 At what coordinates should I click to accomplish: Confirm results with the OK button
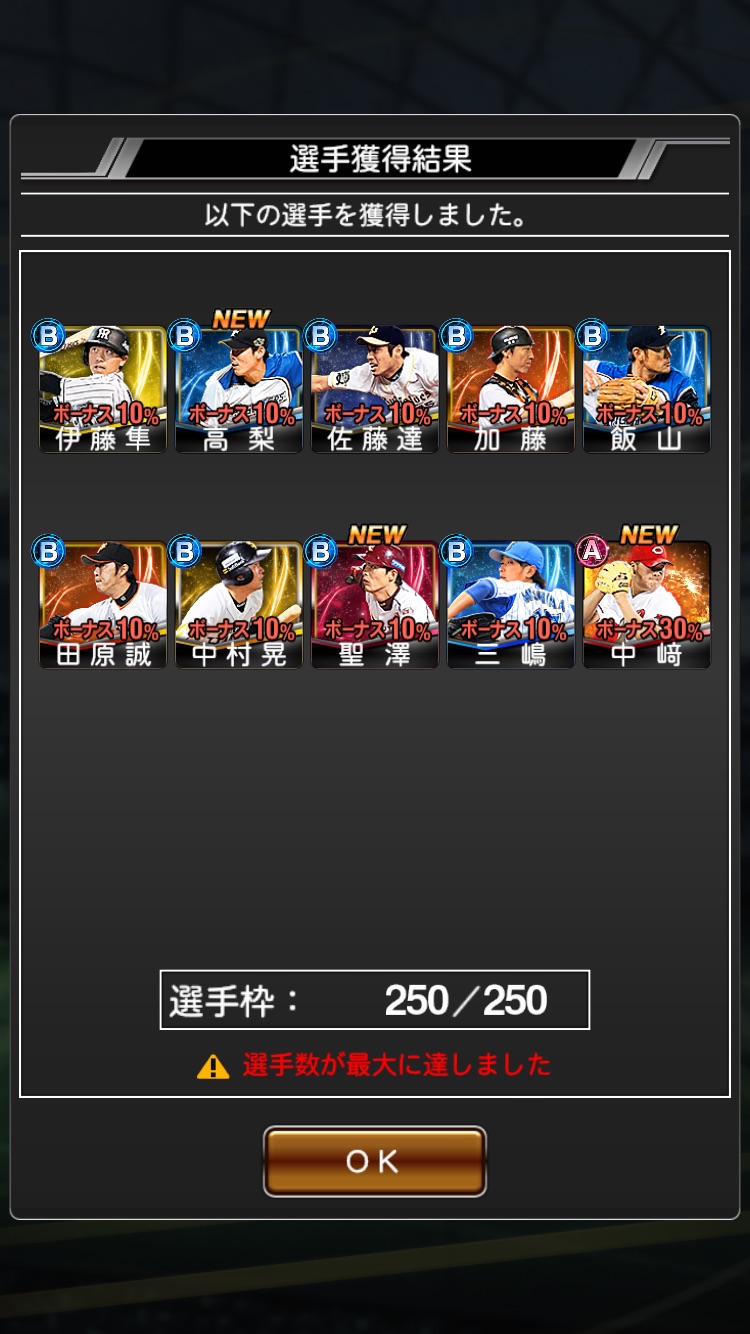[374, 1161]
